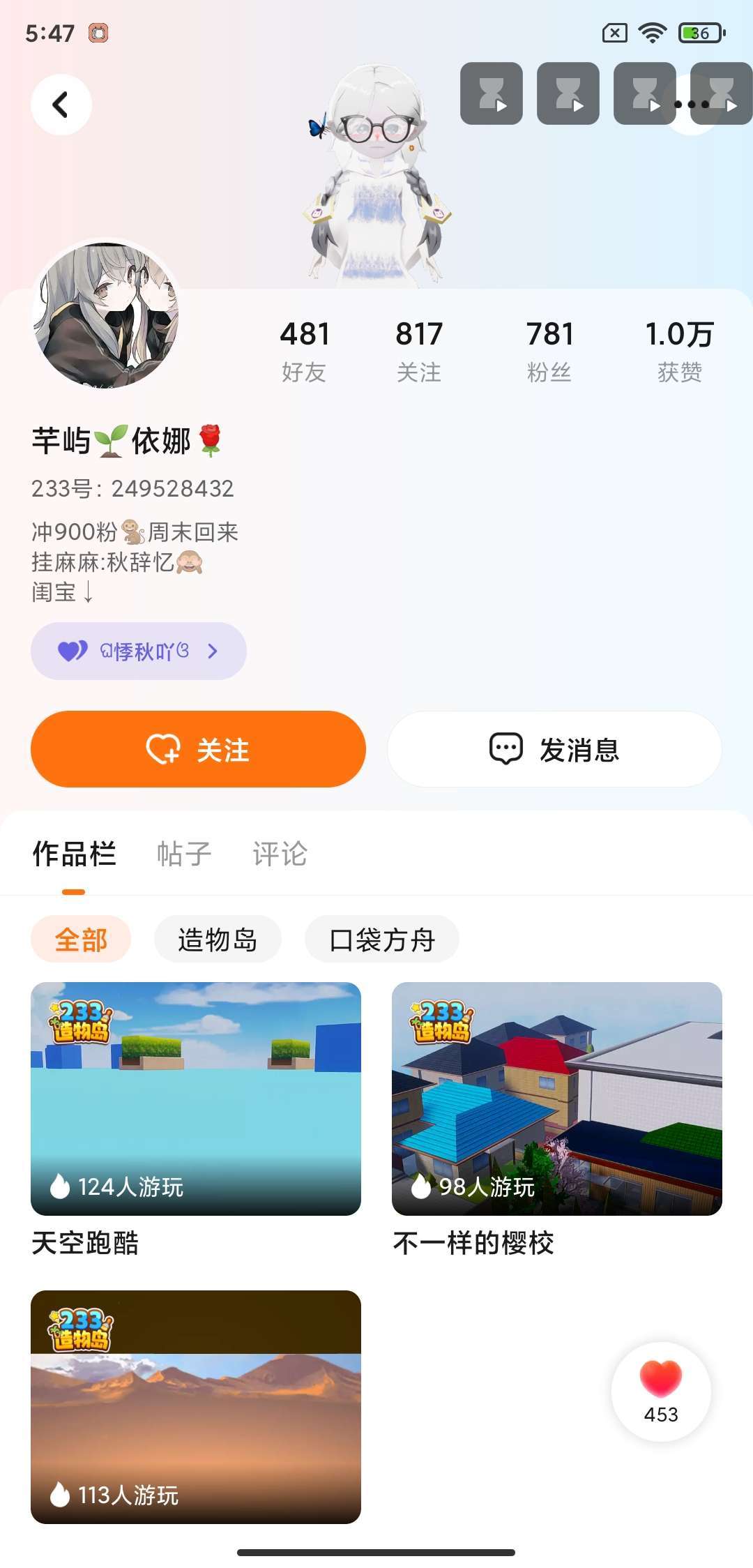Open the 天空跑酷 game card
753x1568 pixels.
[x=196, y=1099]
